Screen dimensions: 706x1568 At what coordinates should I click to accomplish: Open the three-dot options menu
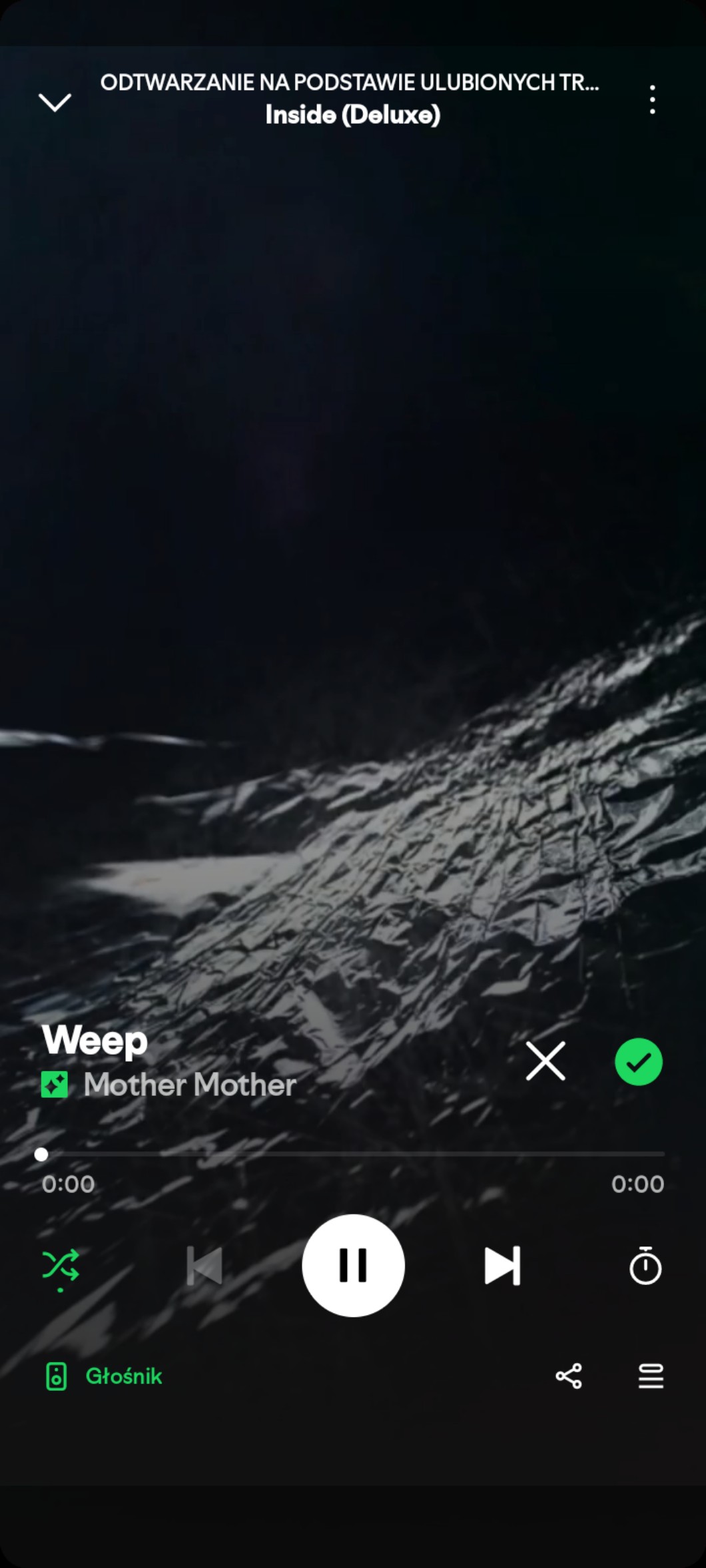click(x=652, y=100)
